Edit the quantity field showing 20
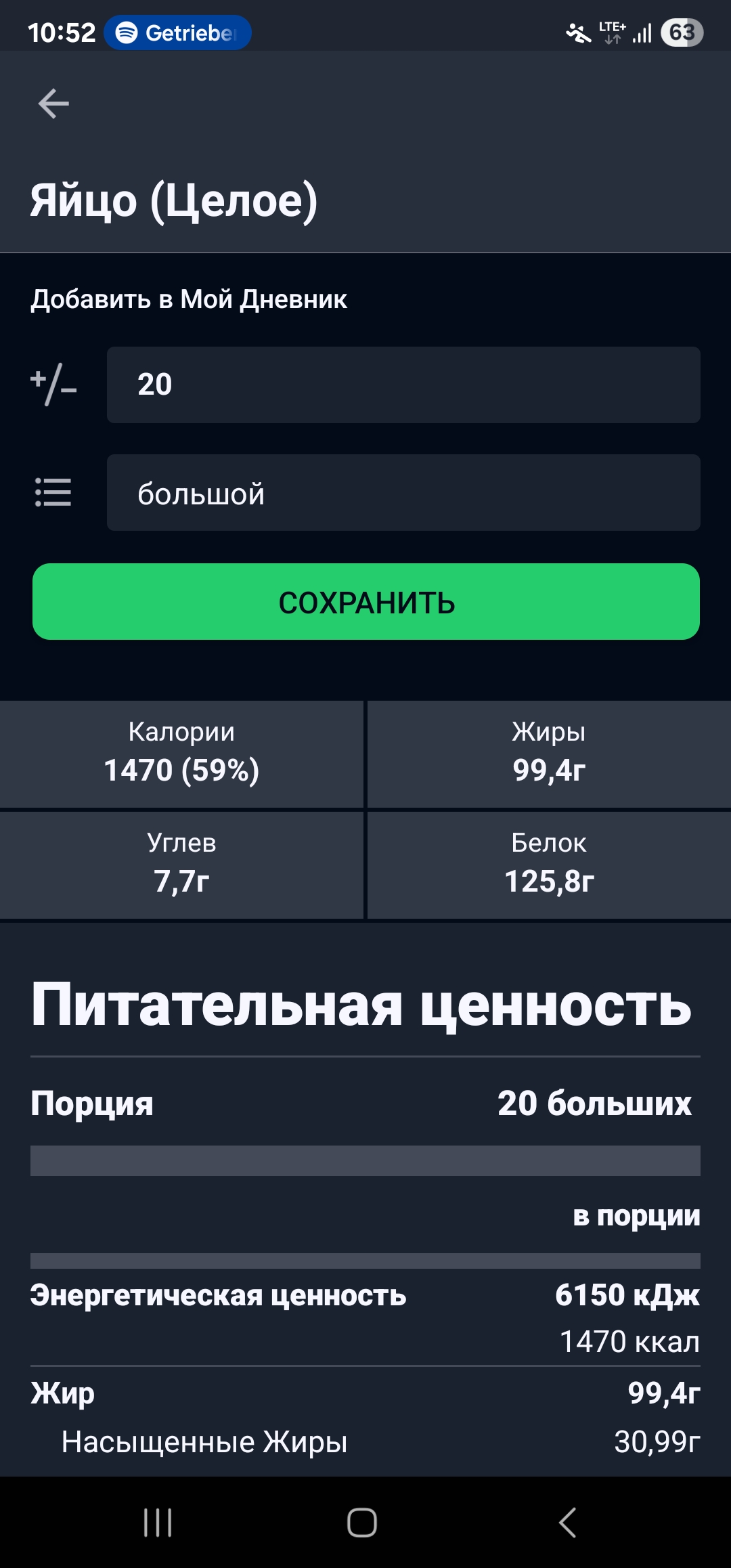Screen dimensions: 731x1568 [403, 385]
